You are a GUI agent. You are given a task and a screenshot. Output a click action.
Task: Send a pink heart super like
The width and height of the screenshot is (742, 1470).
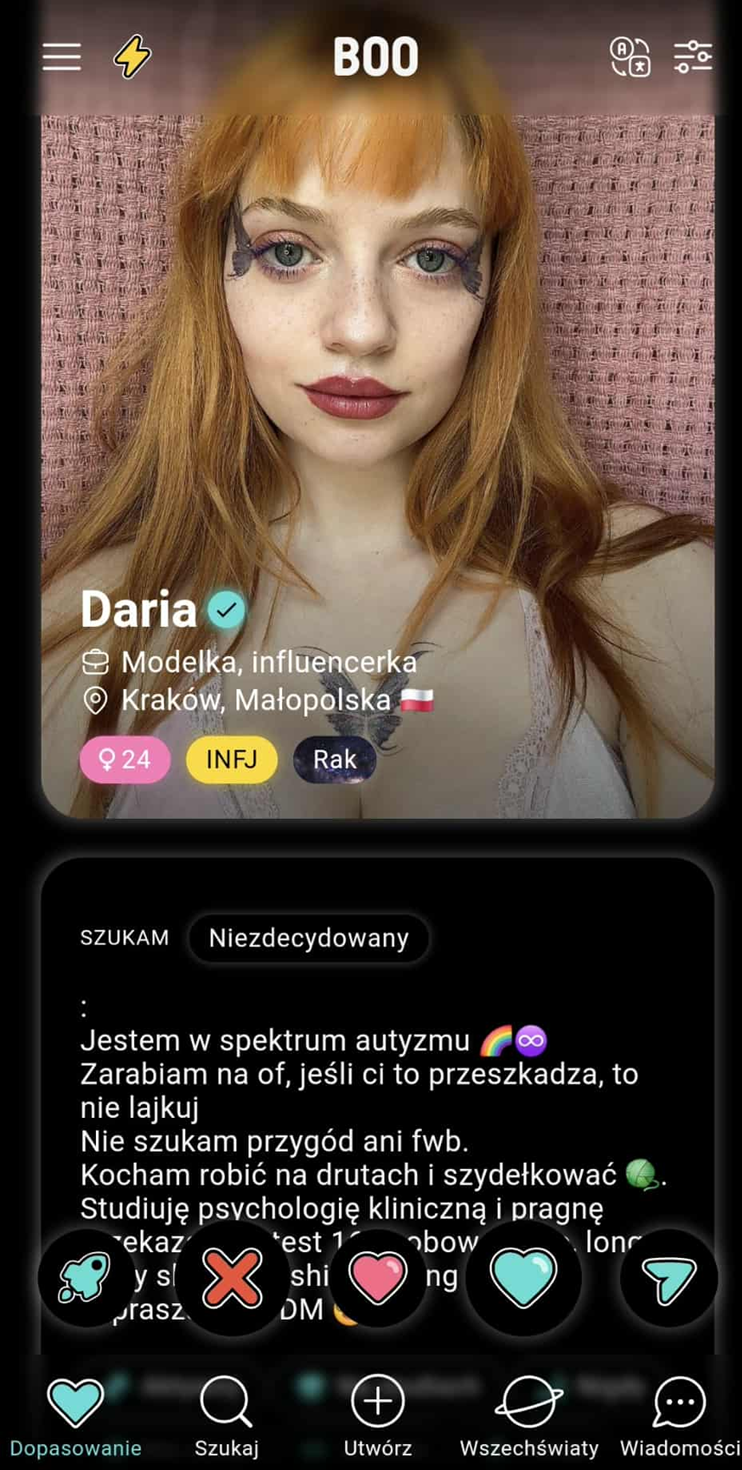tap(378, 1277)
